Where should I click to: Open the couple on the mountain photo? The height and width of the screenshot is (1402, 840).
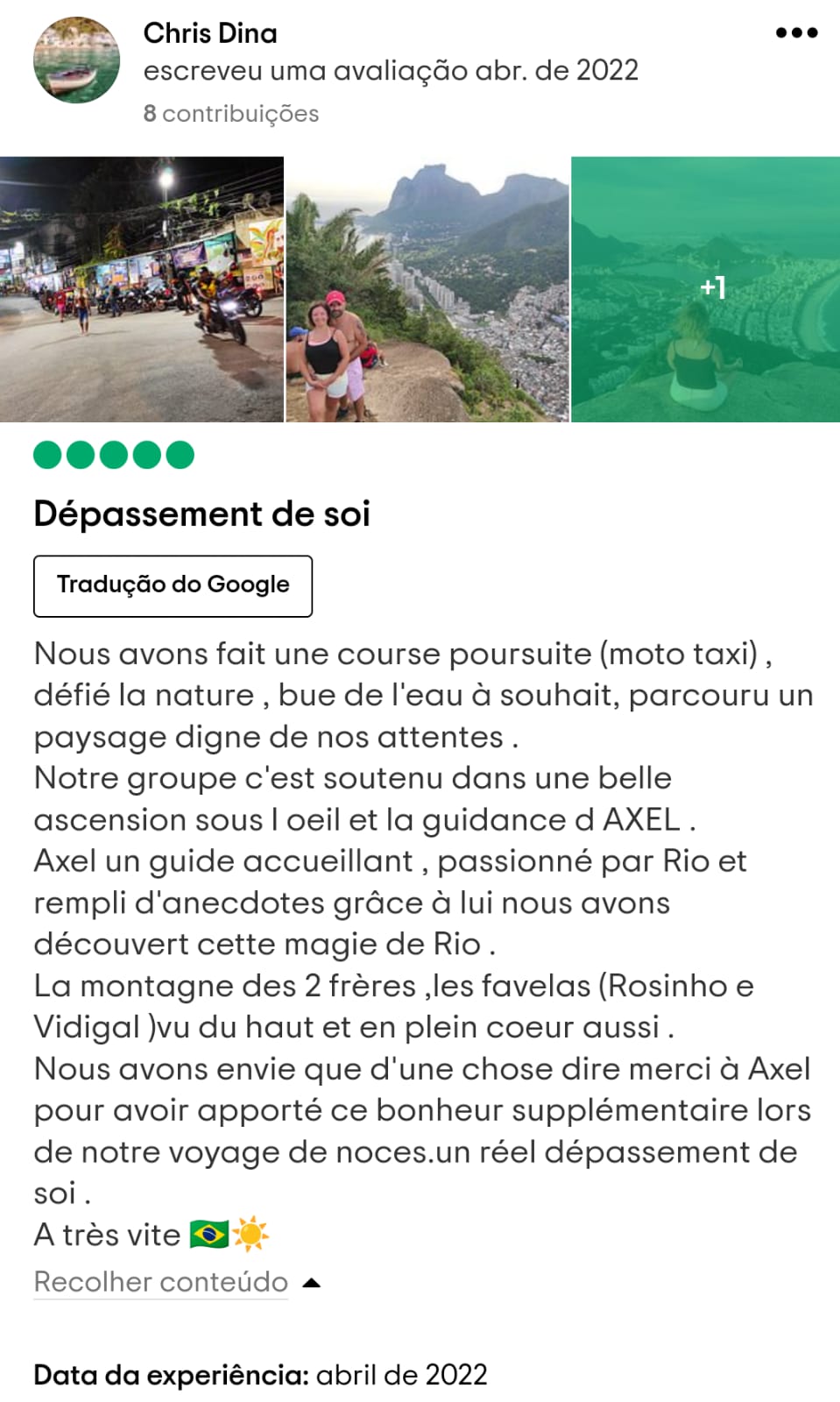pyautogui.click(x=427, y=289)
